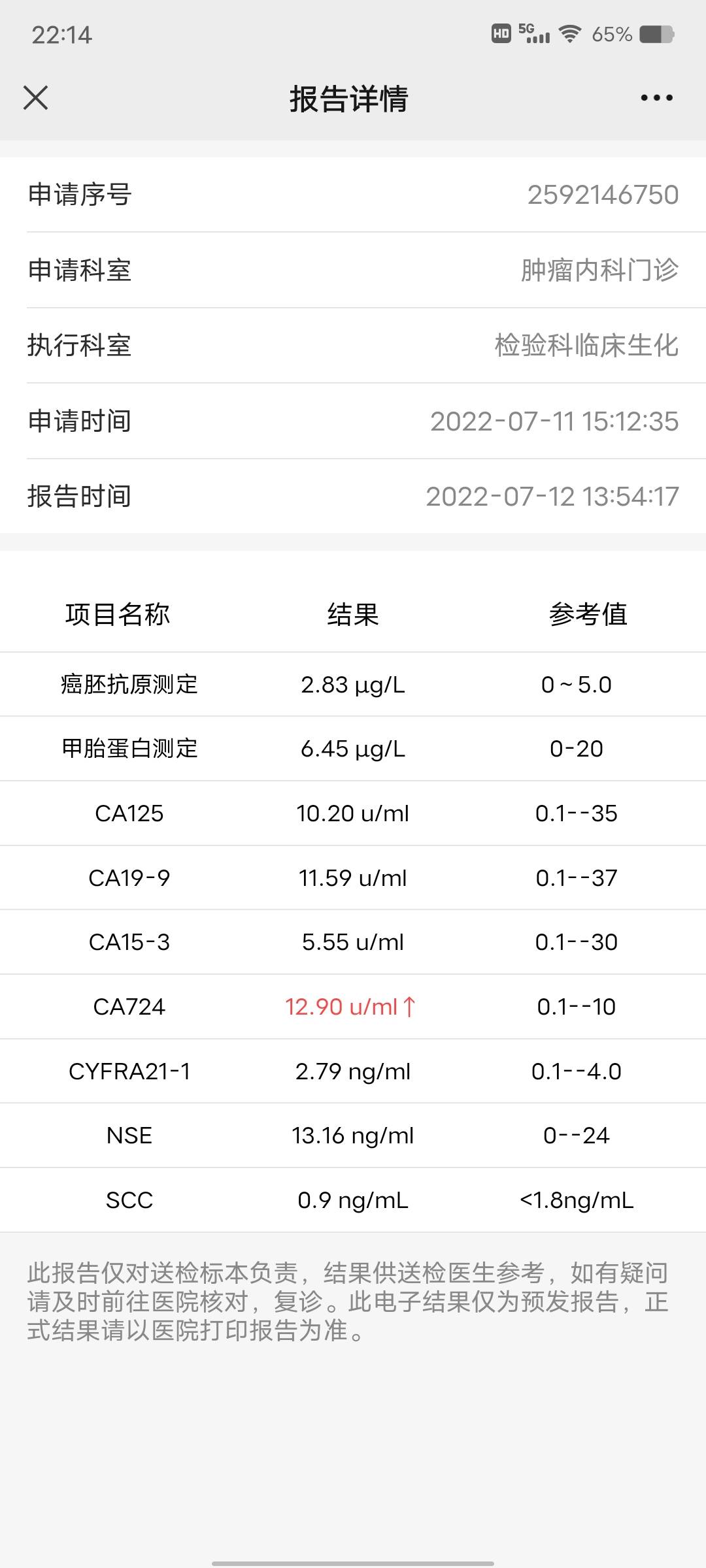Screen dimensions: 706x1568
Task: Select the SCC result value
Action: tap(353, 1200)
